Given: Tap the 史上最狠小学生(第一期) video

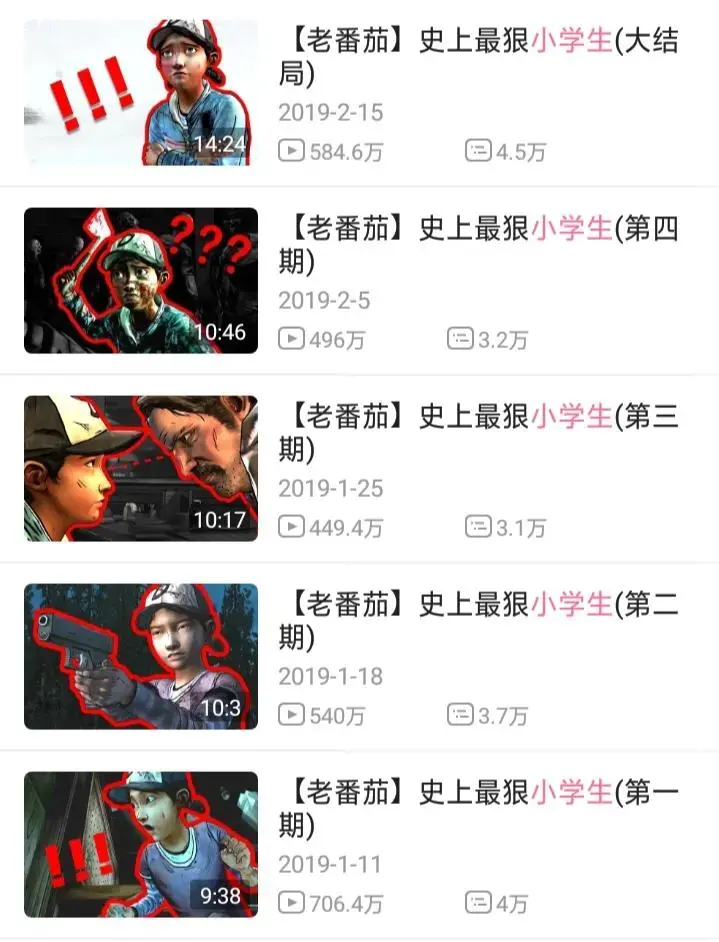Looking at the screenshot, I should tap(141, 844).
